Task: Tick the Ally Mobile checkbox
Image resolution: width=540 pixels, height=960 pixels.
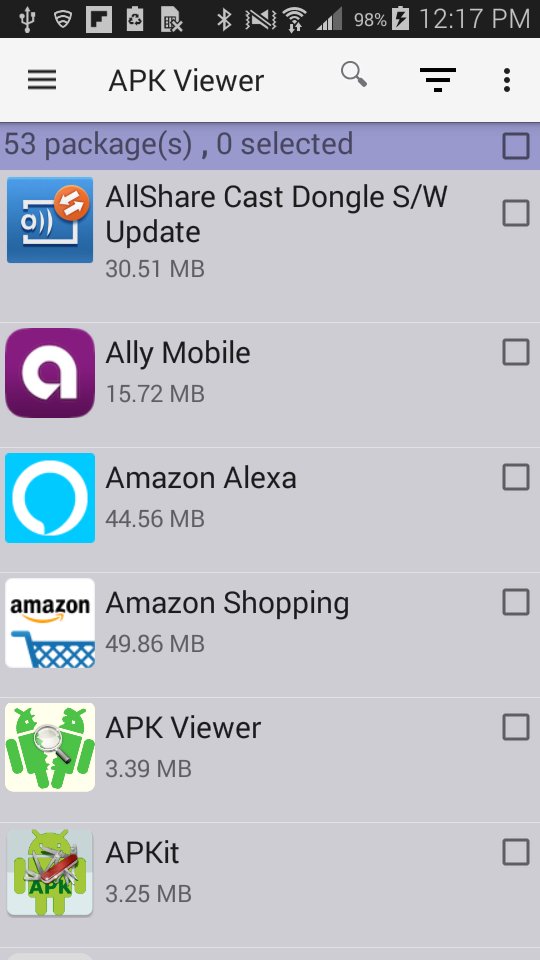Action: [x=516, y=353]
